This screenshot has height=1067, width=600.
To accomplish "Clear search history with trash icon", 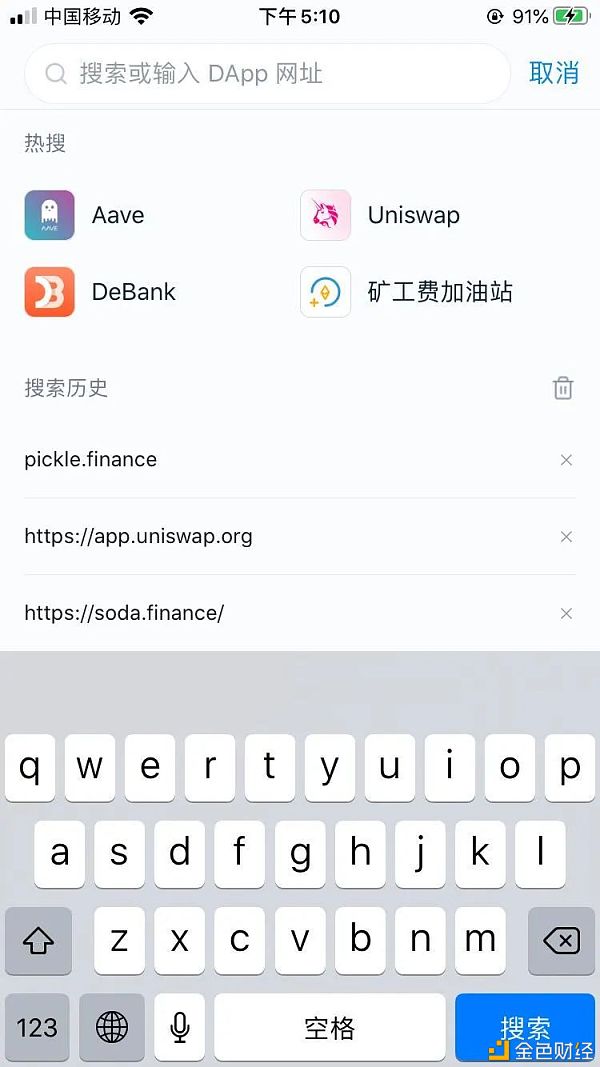I will click(x=563, y=388).
